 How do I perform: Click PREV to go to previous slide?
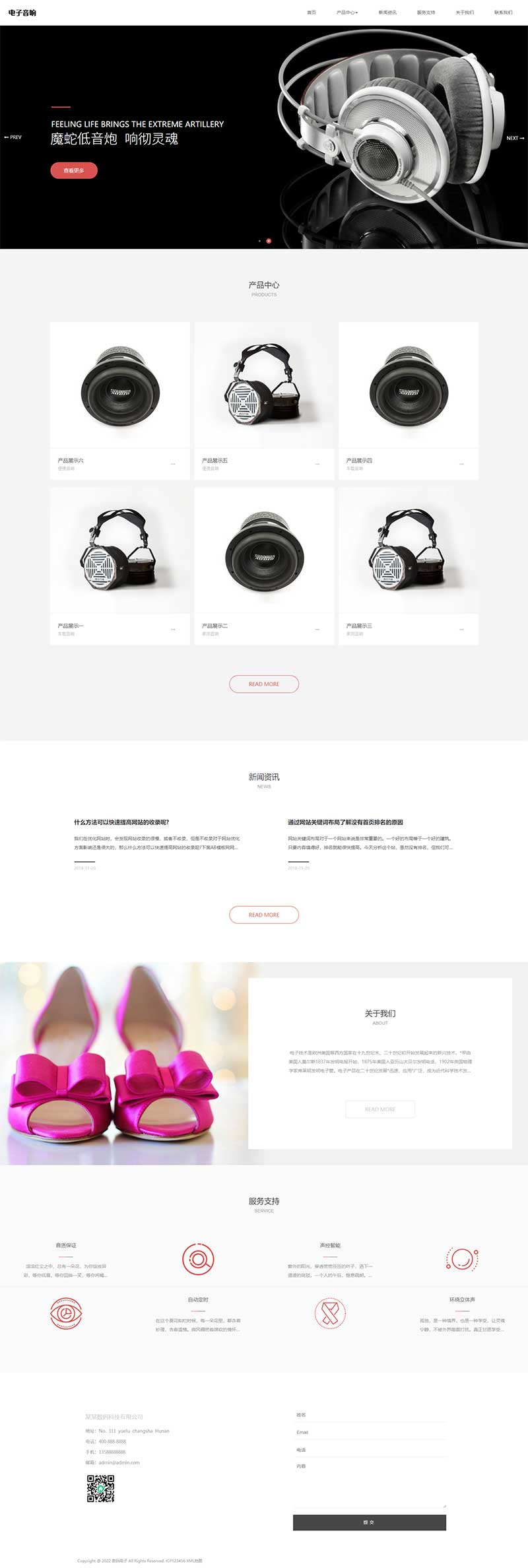point(13,137)
